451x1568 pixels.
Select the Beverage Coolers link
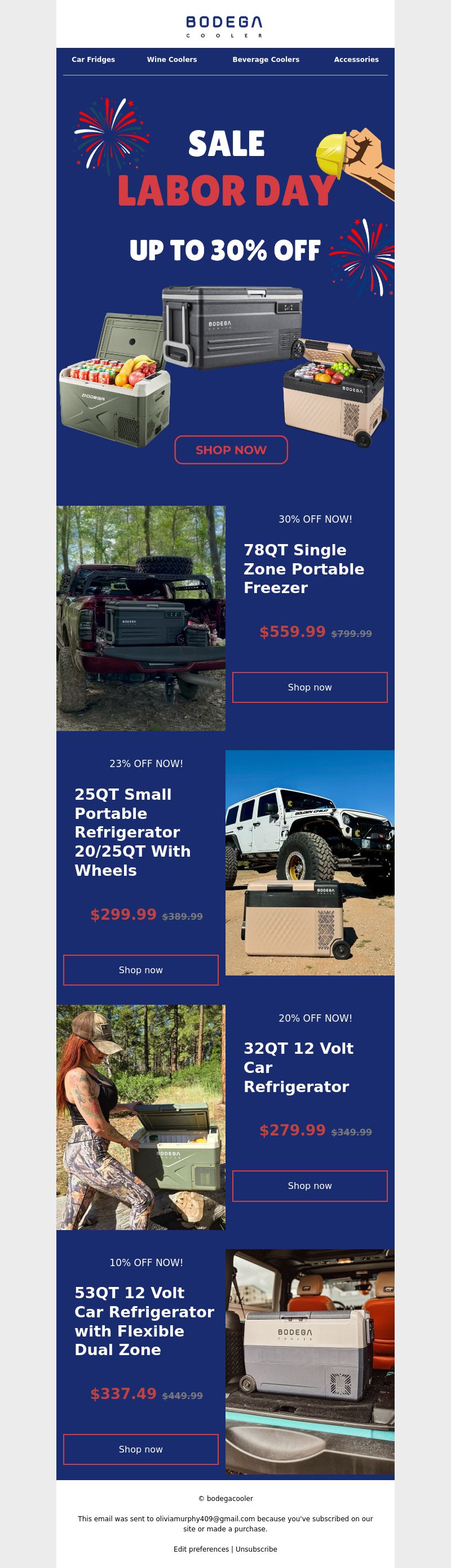(x=266, y=60)
